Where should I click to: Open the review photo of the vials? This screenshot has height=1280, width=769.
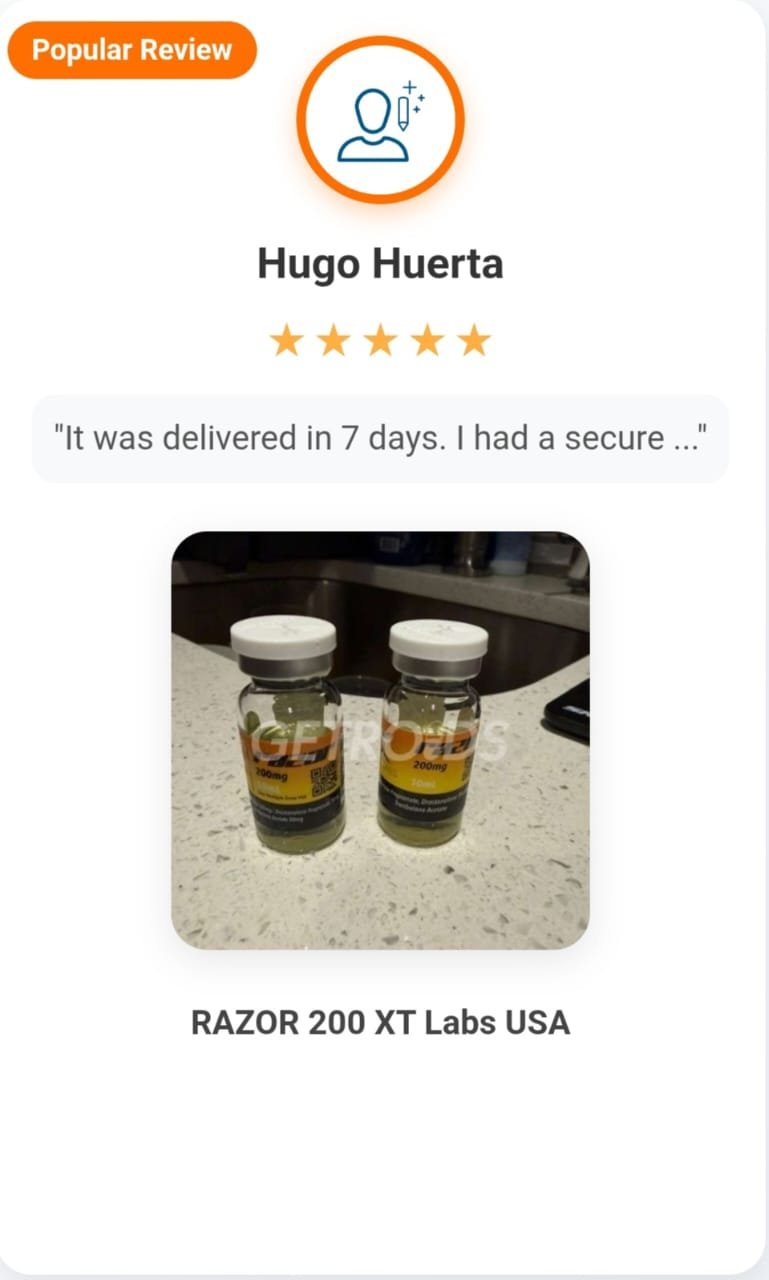pyautogui.click(x=380, y=740)
